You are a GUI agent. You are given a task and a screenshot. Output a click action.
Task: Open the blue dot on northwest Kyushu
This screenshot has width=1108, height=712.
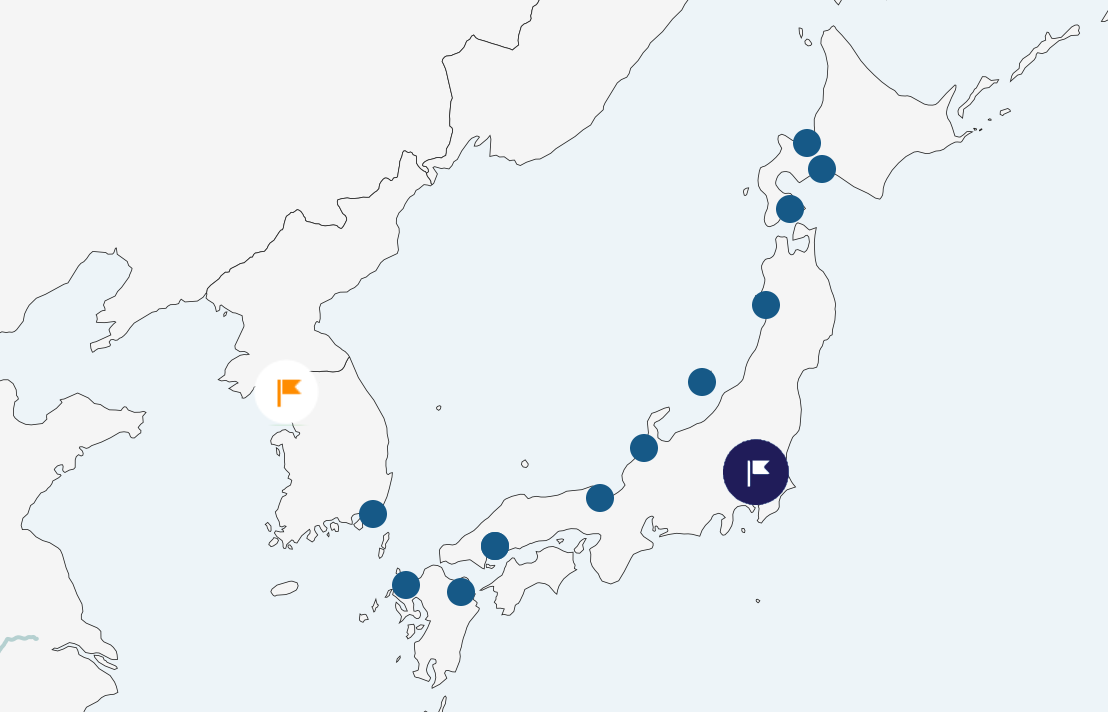pyautogui.click(x=406, y=585)
